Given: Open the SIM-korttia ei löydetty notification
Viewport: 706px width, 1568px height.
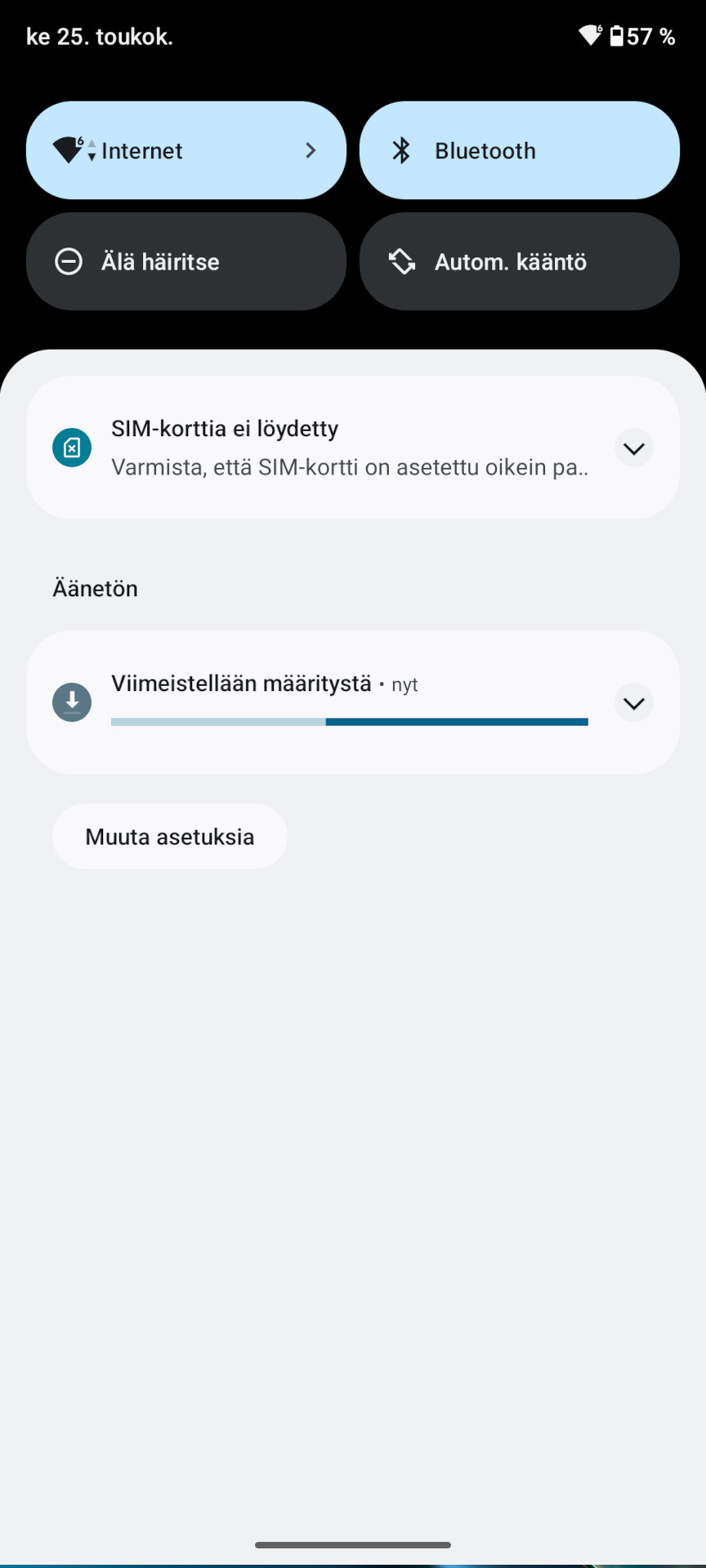Looking at the screenshot, I should (353, 448).
